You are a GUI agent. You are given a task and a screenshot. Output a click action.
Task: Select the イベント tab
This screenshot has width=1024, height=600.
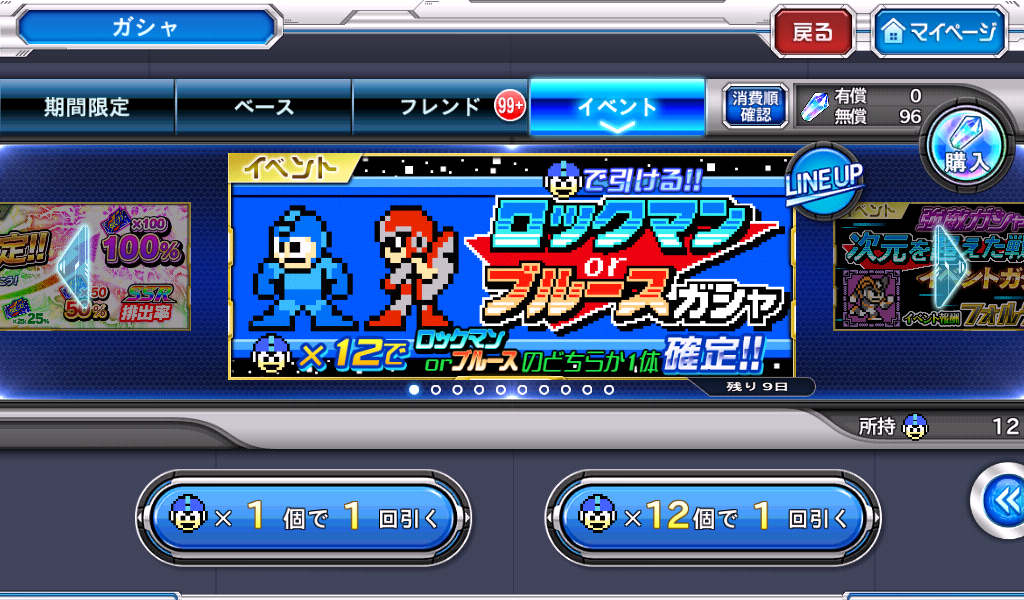(617, 107)
